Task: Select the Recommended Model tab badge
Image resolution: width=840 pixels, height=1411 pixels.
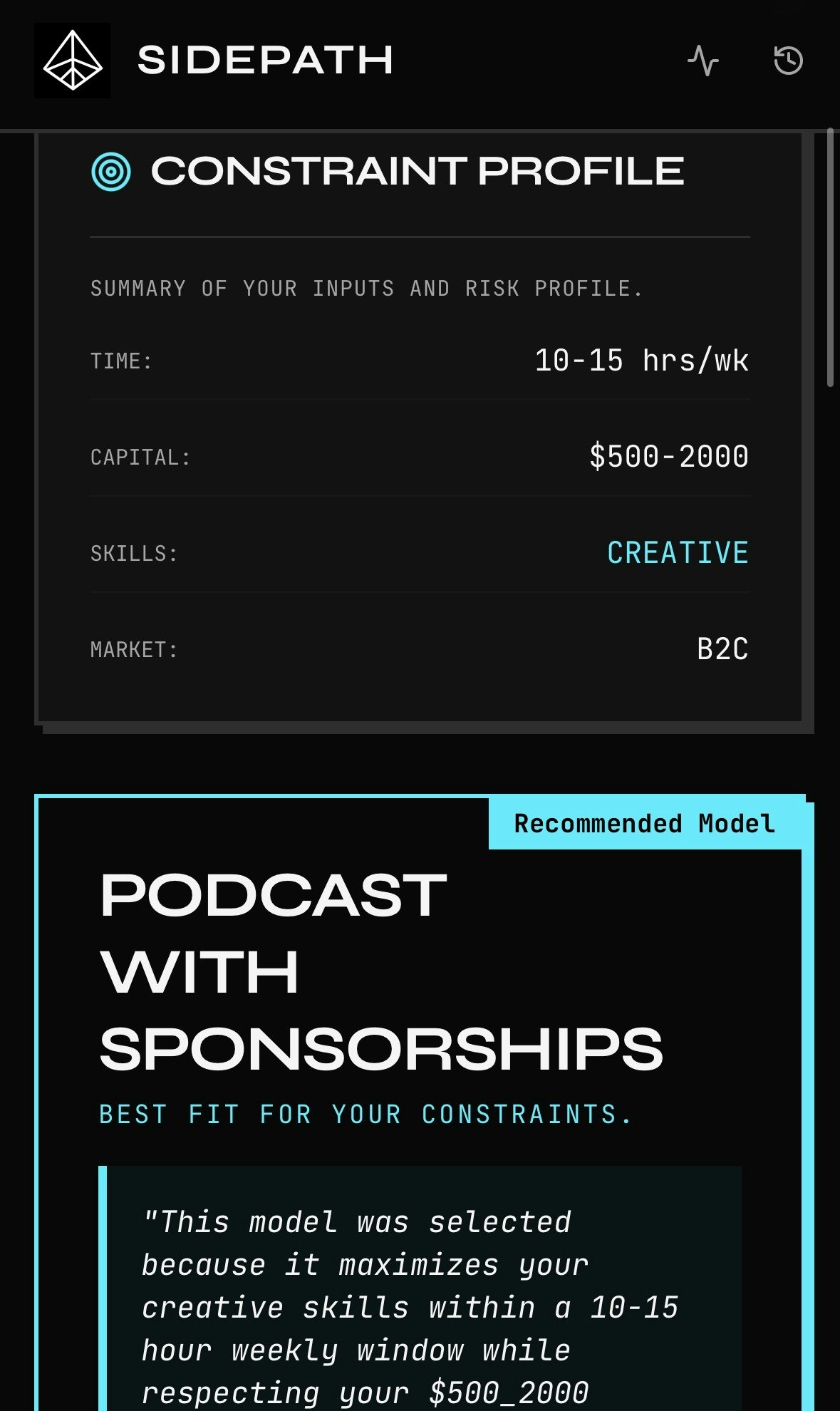Action: click(x=644, y=823)
